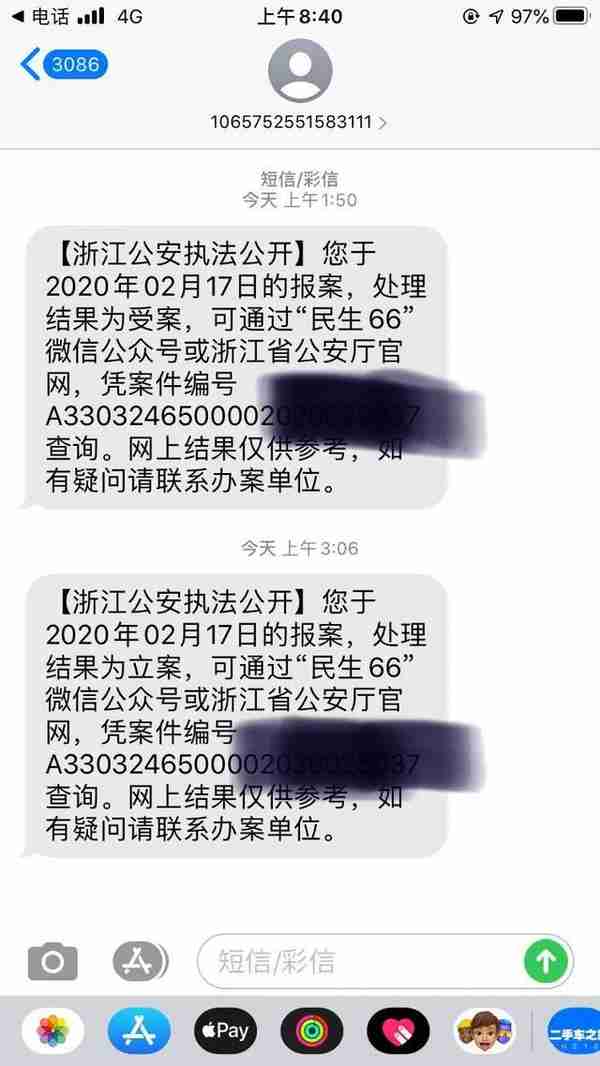Open the Memoji stickers app
Viewport: 600px width, 1066px height.
click(x=484, y=1031)
